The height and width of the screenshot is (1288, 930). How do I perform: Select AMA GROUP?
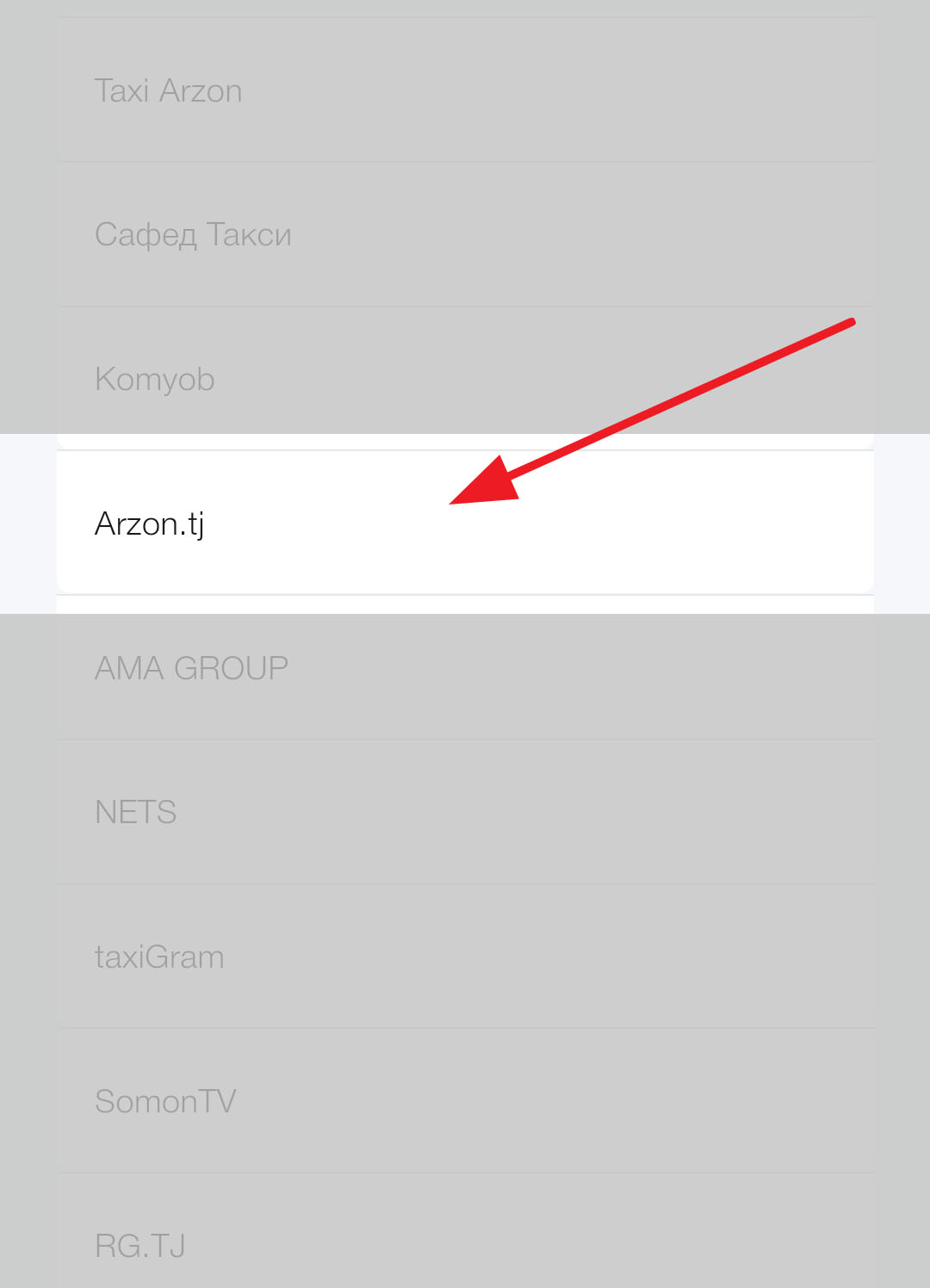point(465,668)
